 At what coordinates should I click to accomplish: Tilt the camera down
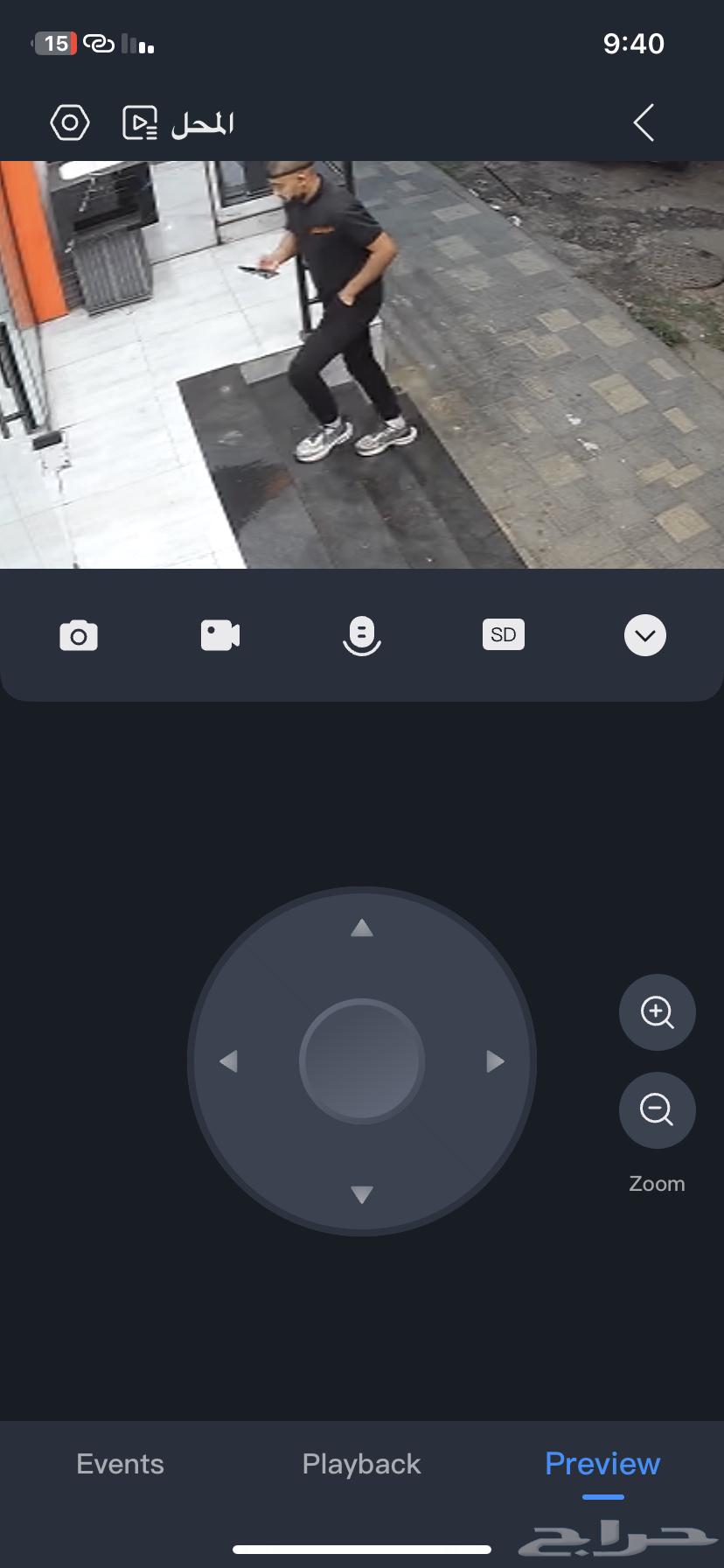point(362,1194)
